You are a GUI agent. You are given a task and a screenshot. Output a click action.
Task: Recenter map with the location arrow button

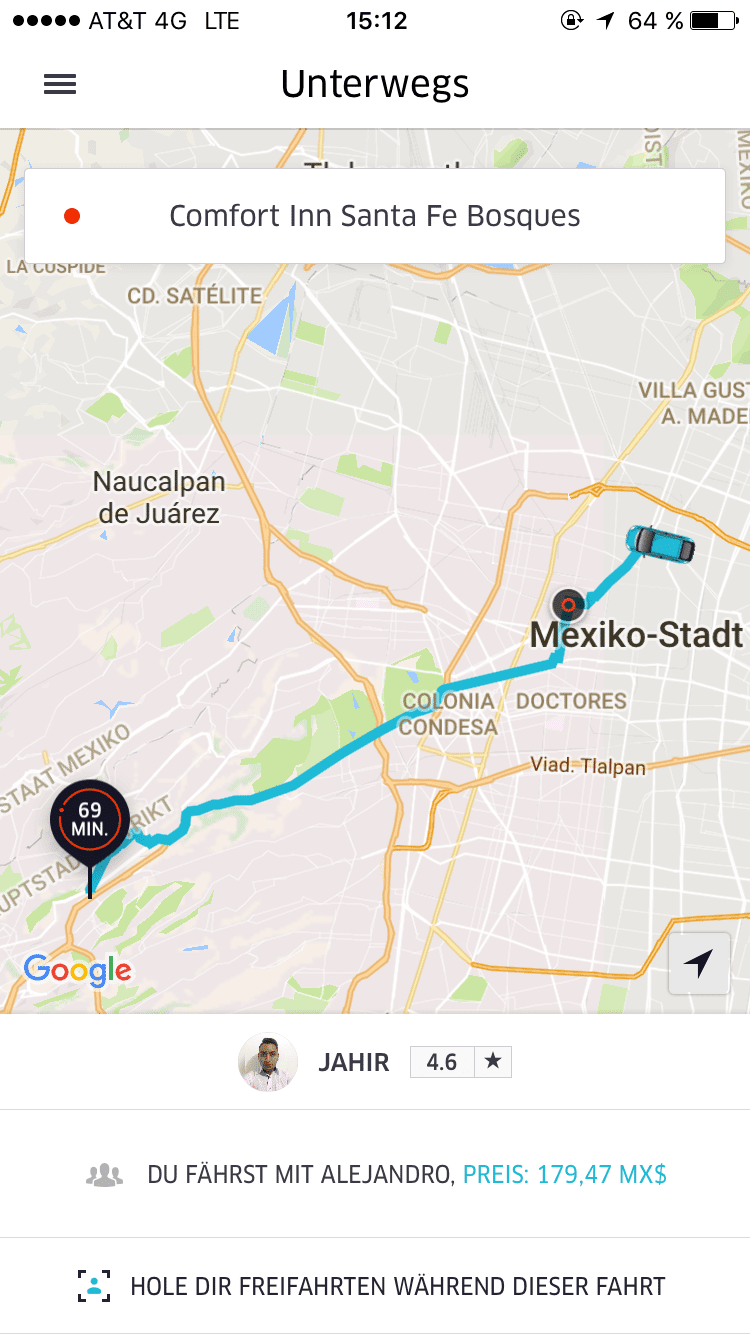(x=699, y=964)
